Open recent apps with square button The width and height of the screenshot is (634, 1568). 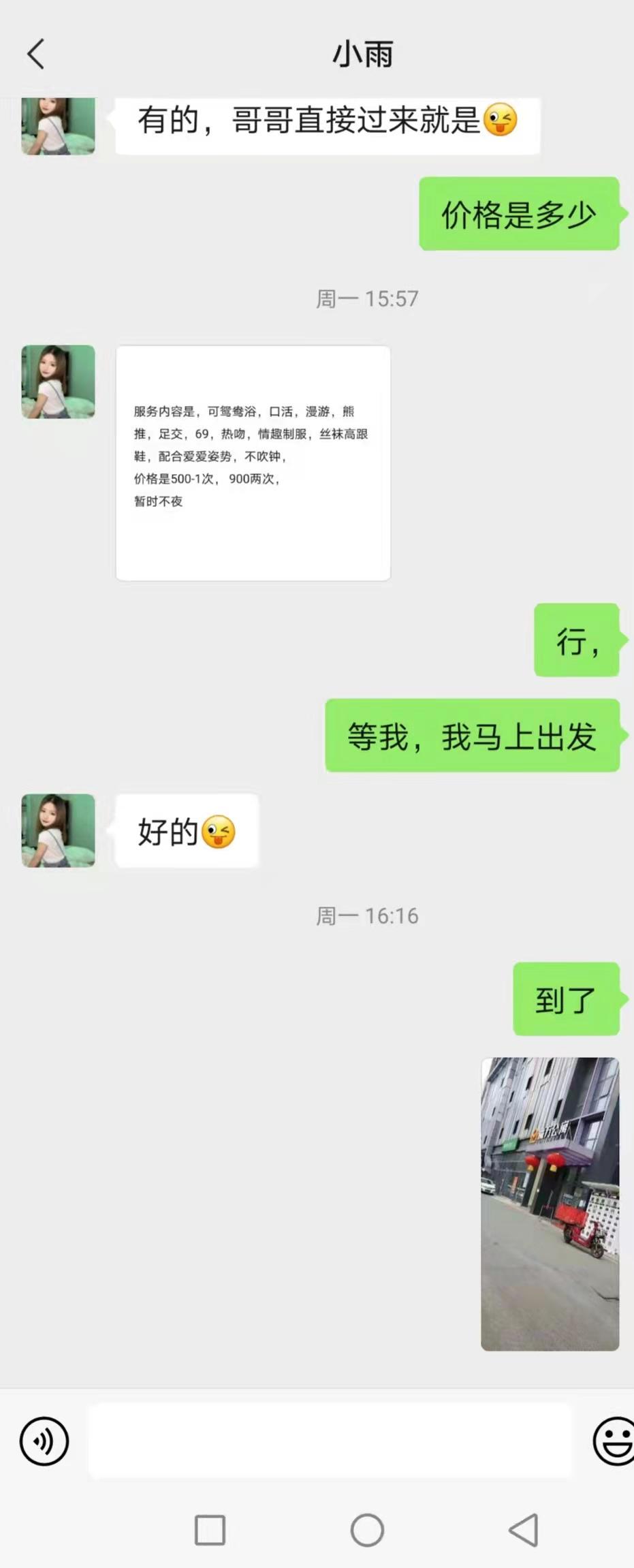(210, 1530)
